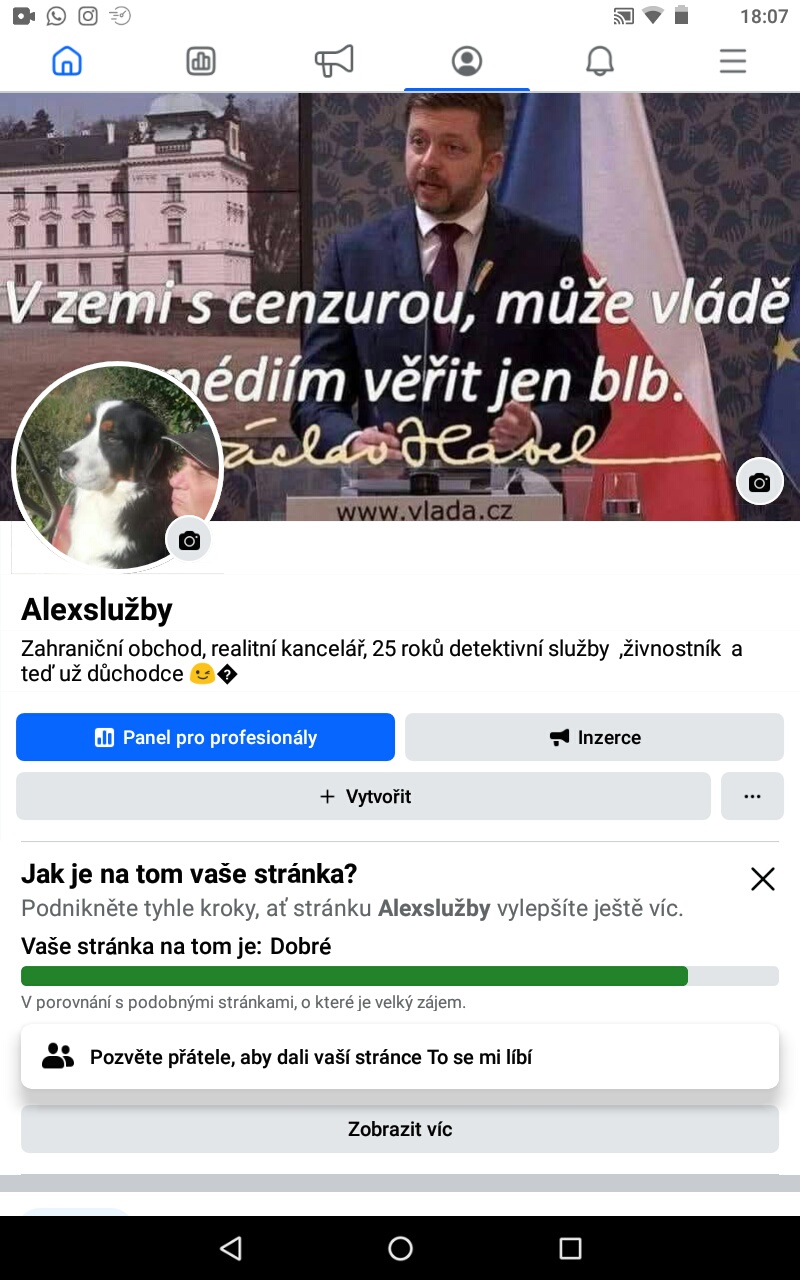The height and width of the screenshot is (1280, 800).
Task: Tap Zobrazit víc
Action: click(400, 1129)
